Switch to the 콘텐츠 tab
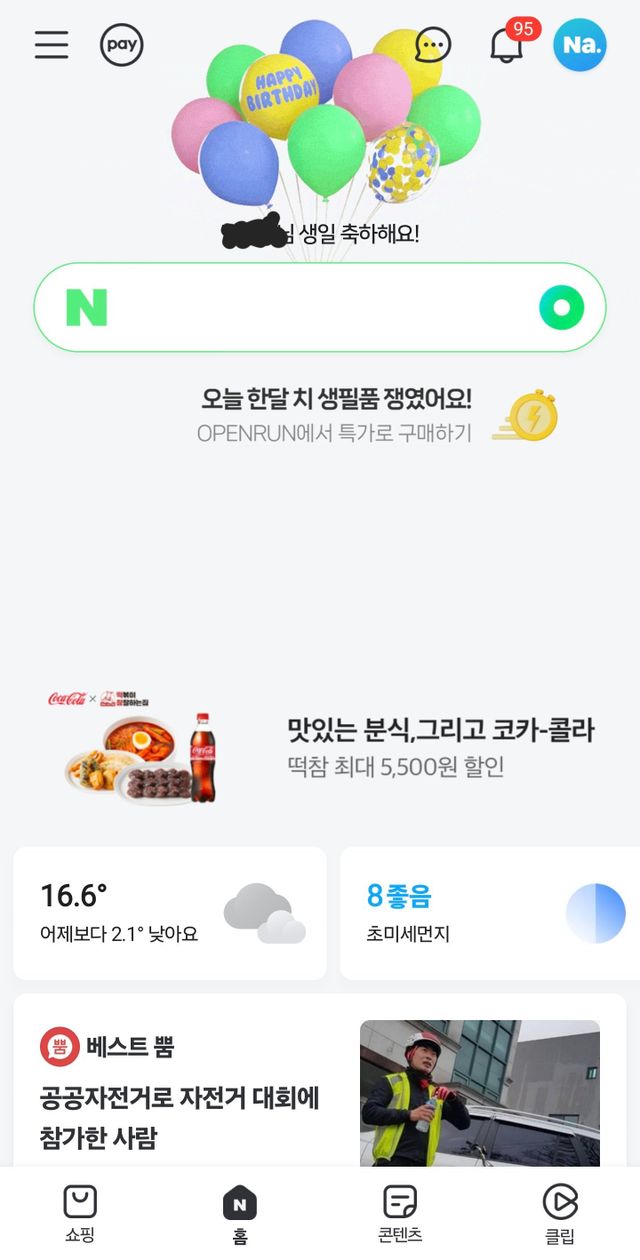Screen dimensions: 640x1260 400,1213
